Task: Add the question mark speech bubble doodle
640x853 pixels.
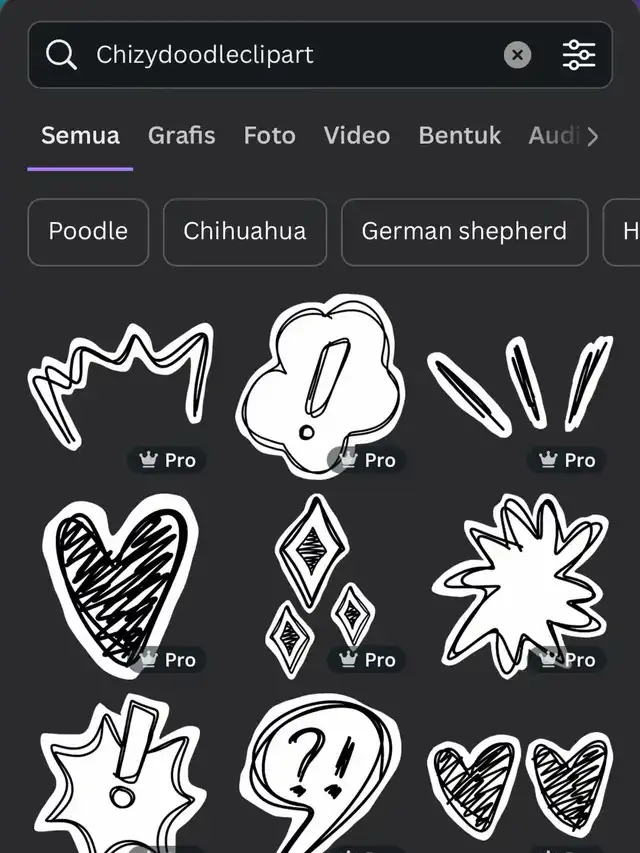Action: pyautogui.click(x=320, y=775)
